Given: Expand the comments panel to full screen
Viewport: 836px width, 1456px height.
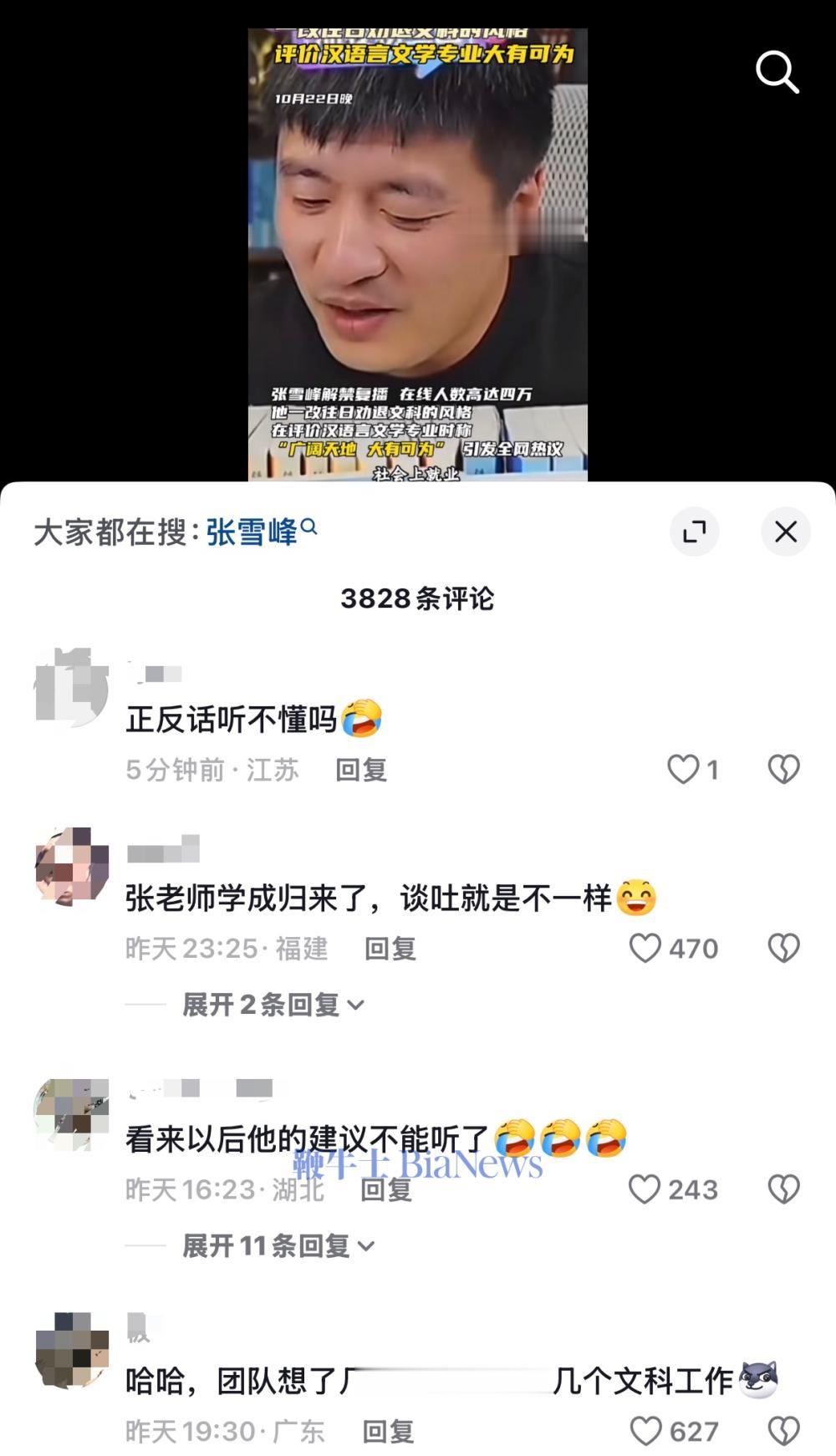Looking at the screenshot, I should [x=694, y=532].
